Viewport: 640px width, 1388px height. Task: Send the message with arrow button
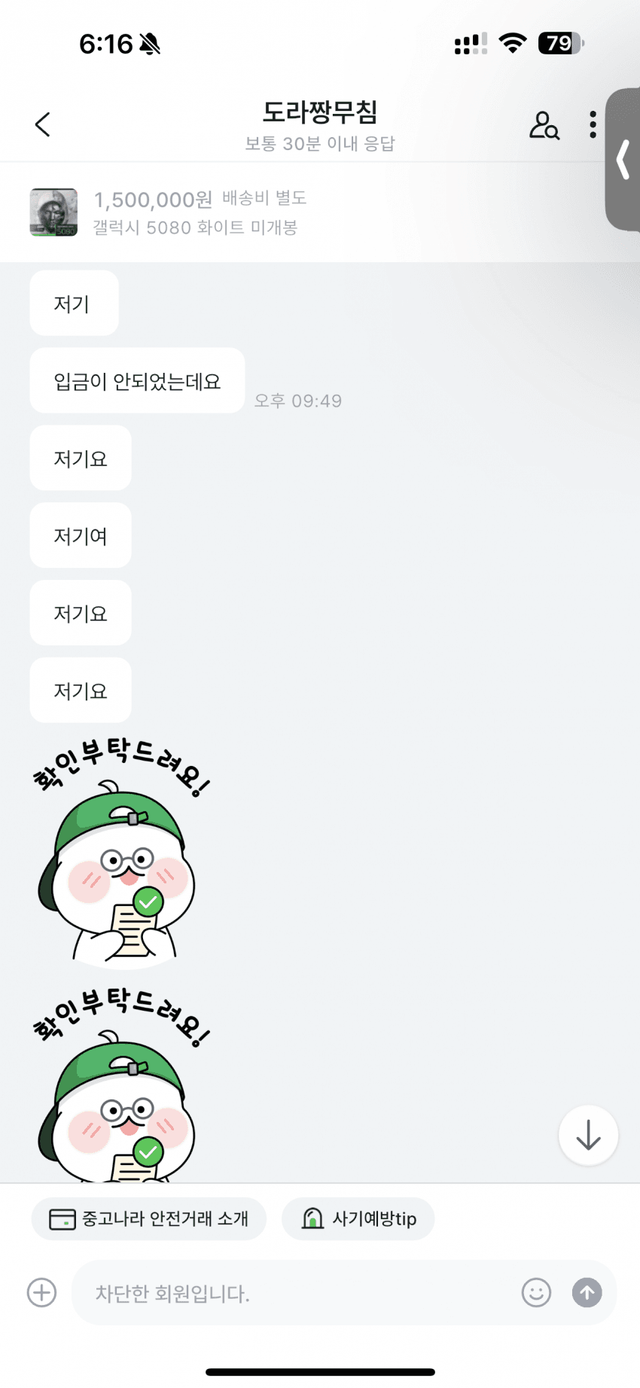[587, 1293]
